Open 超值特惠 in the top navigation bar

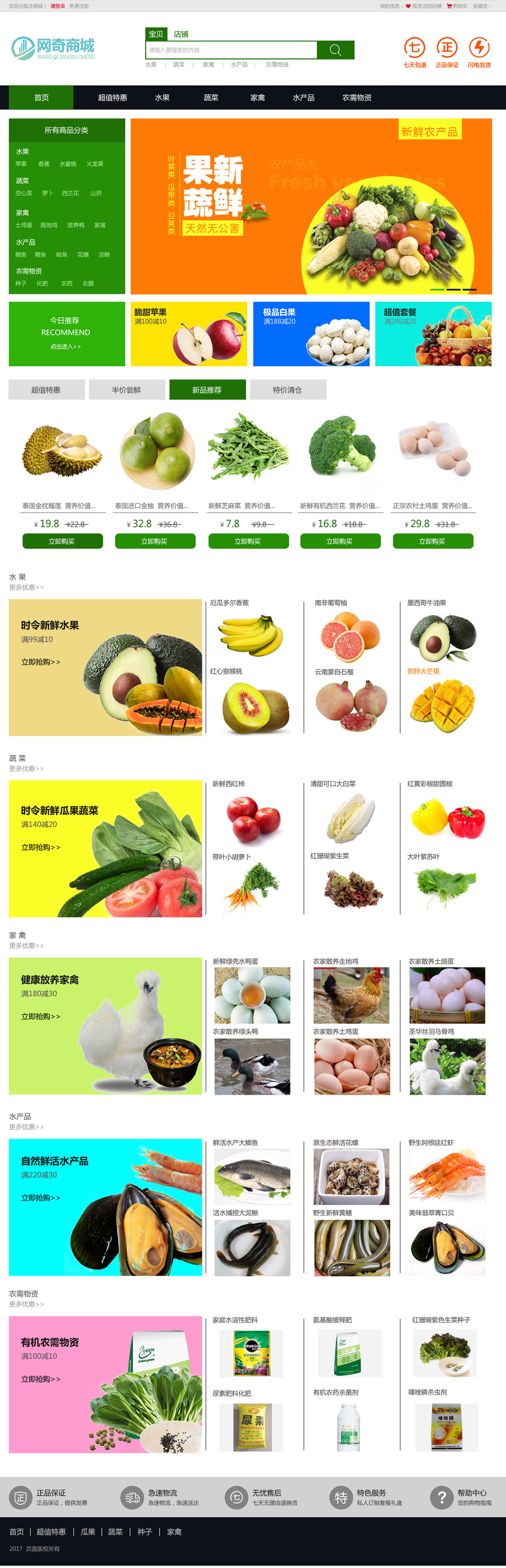tap(113, 98)
